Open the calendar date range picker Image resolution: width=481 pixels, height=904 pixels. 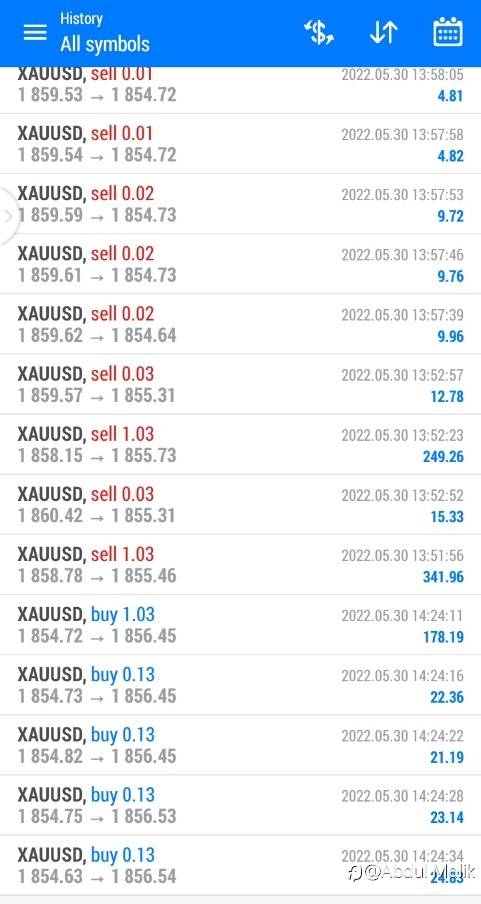pyautogui.click(x=448, y=32)
